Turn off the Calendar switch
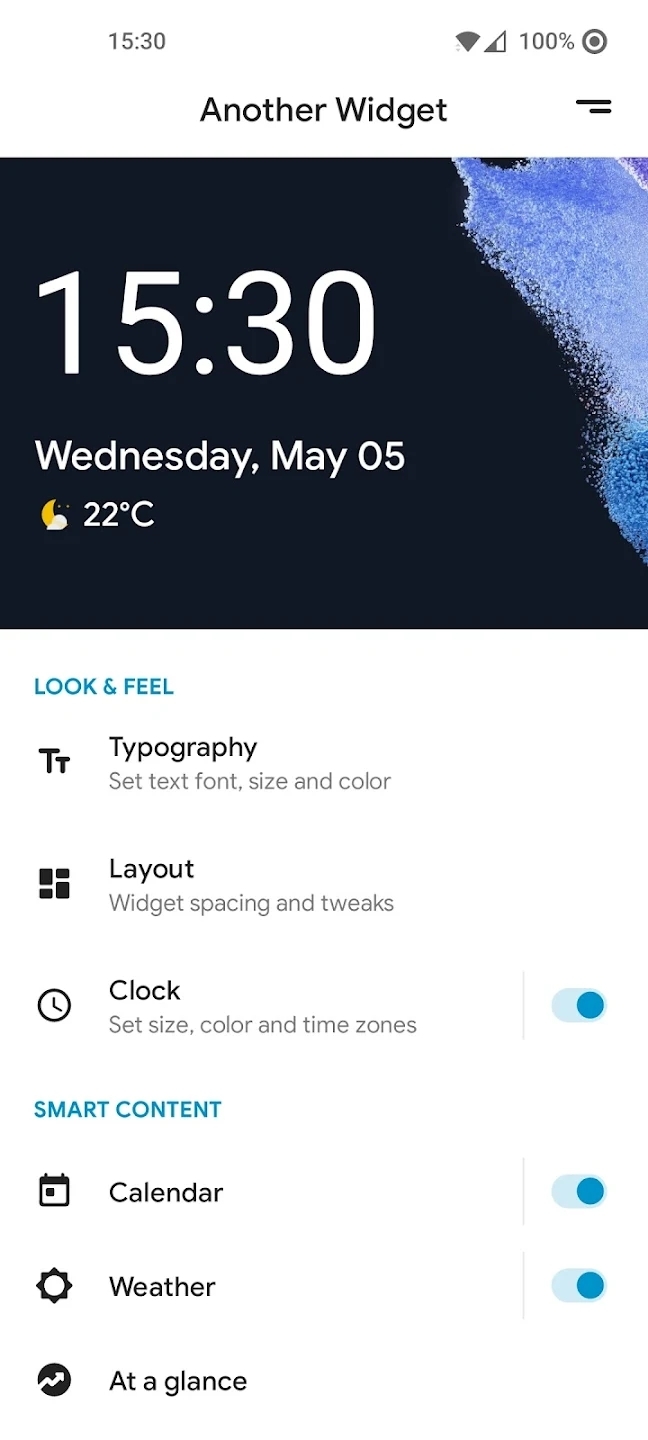 pos(580,1191)
